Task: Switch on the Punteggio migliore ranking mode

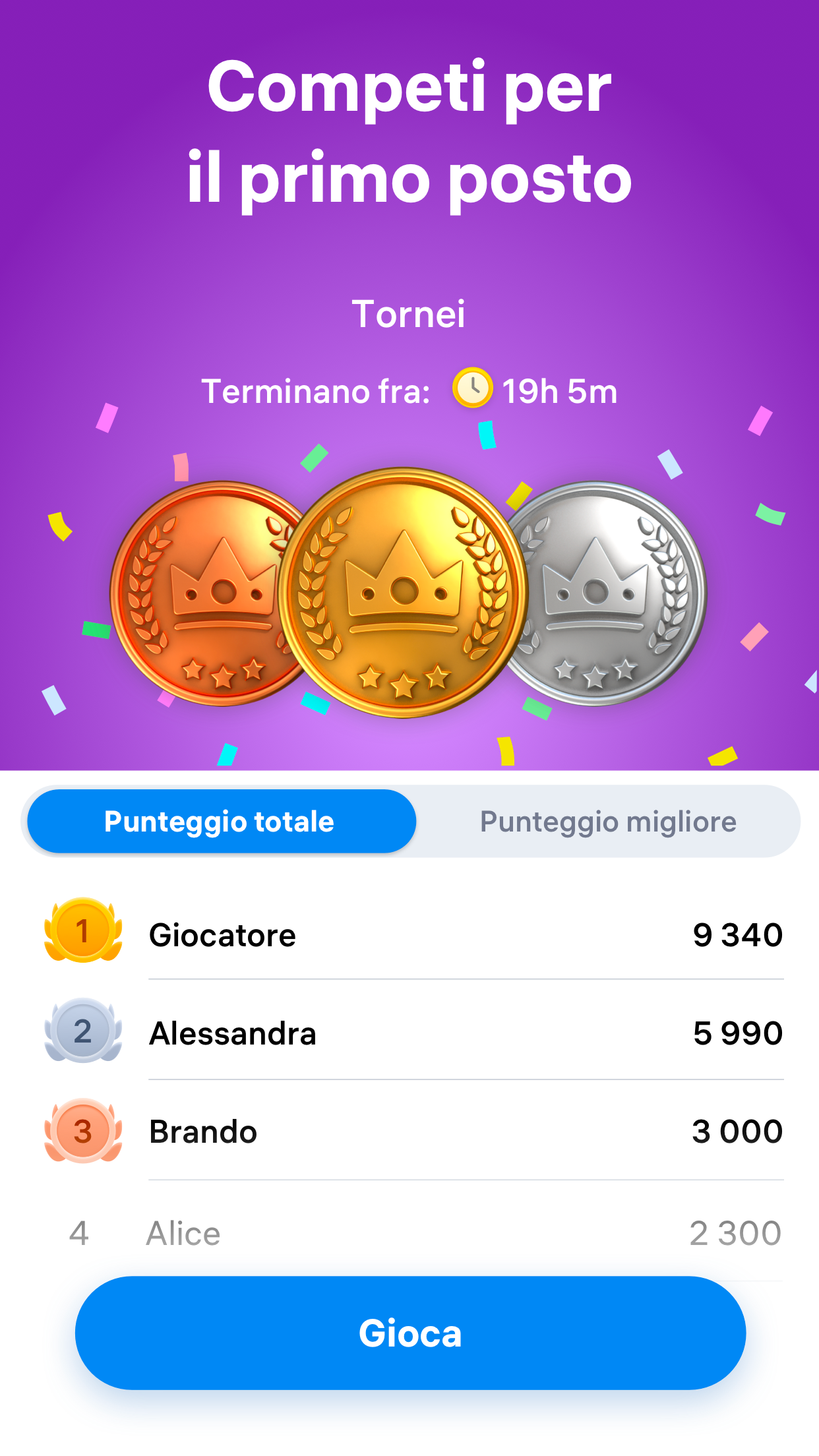Action: (x=607, y=821)
